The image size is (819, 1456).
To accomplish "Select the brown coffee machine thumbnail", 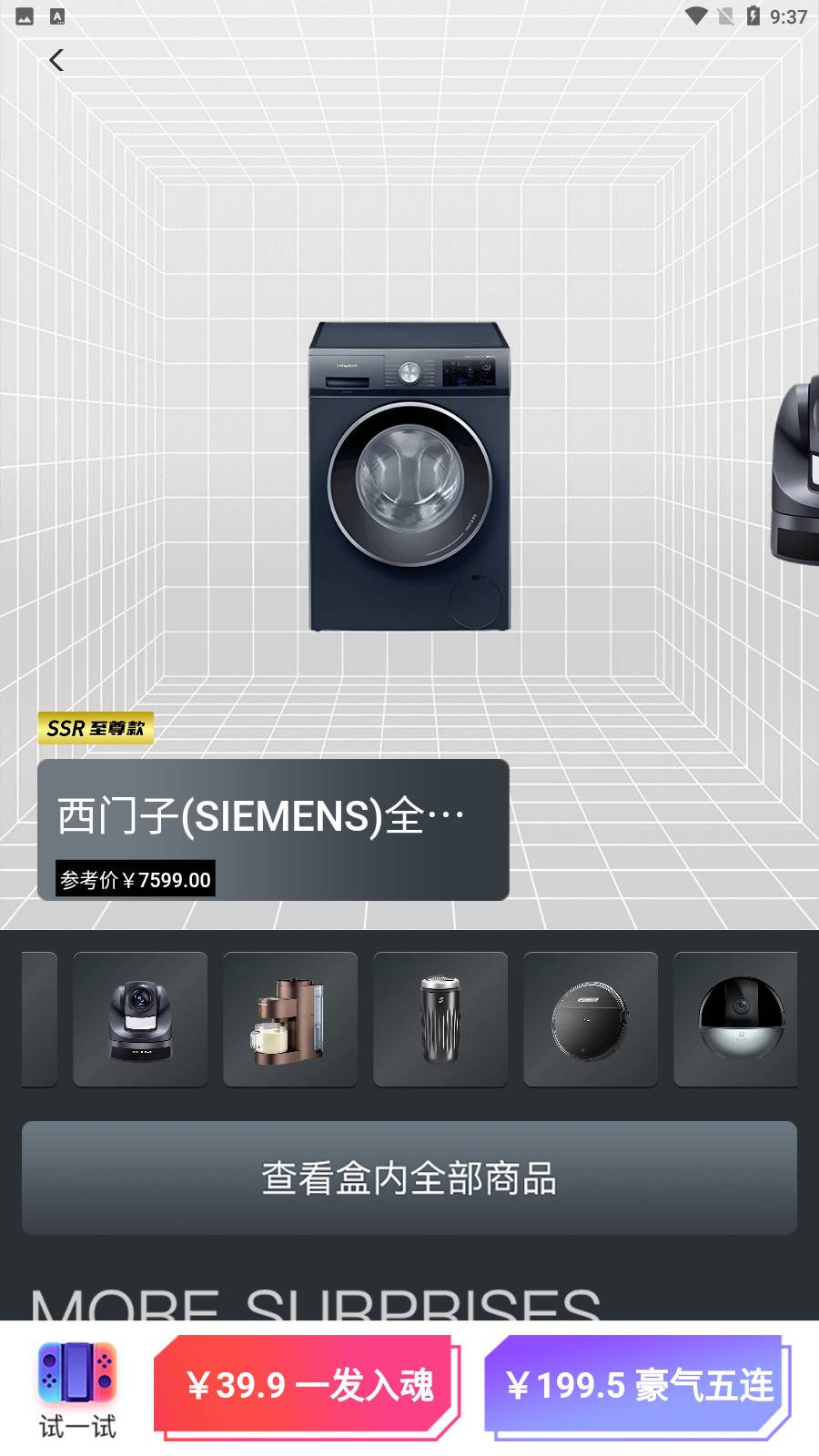I will pos(290,1019).
